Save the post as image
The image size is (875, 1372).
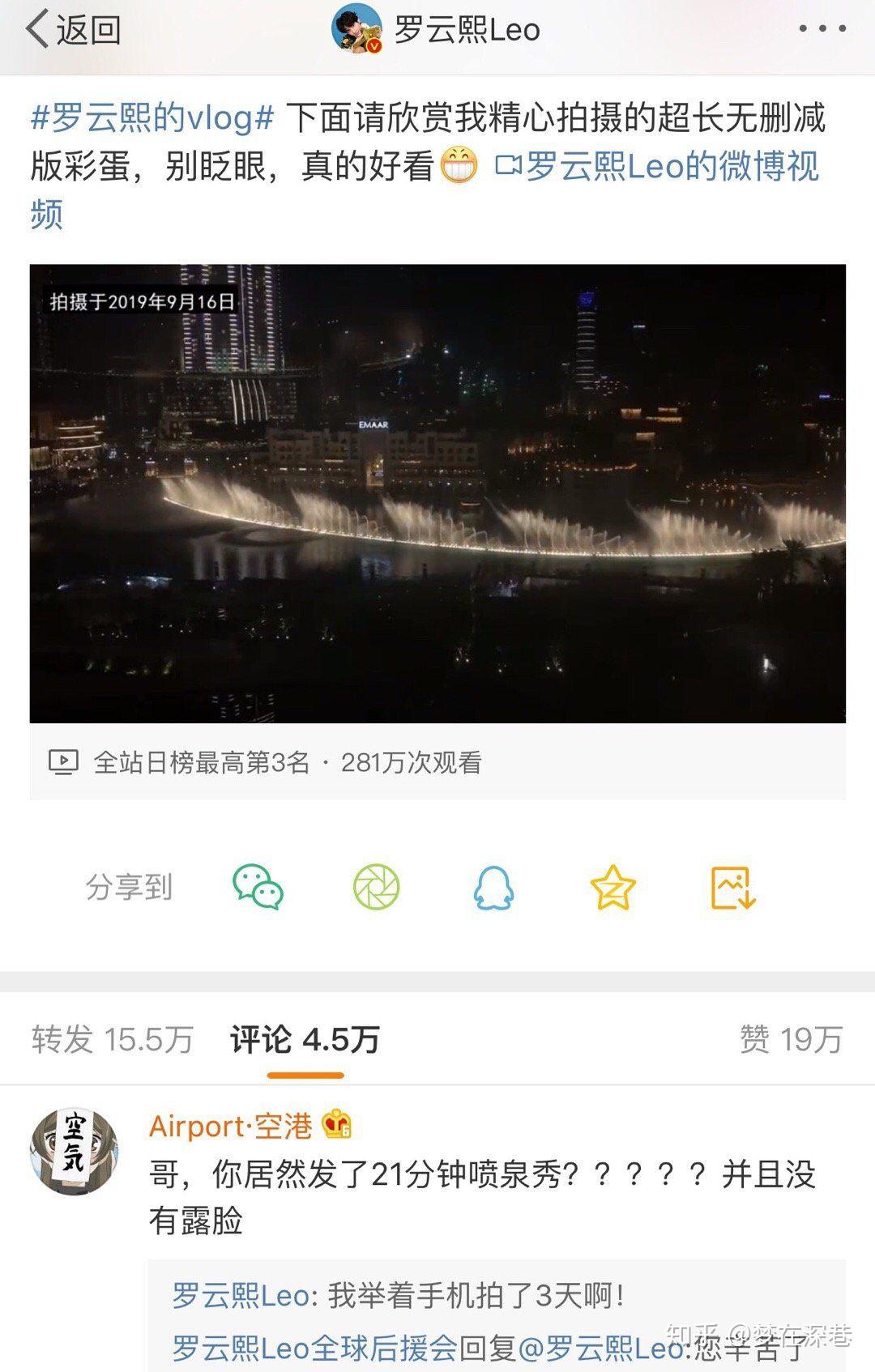tap(732, 887)
